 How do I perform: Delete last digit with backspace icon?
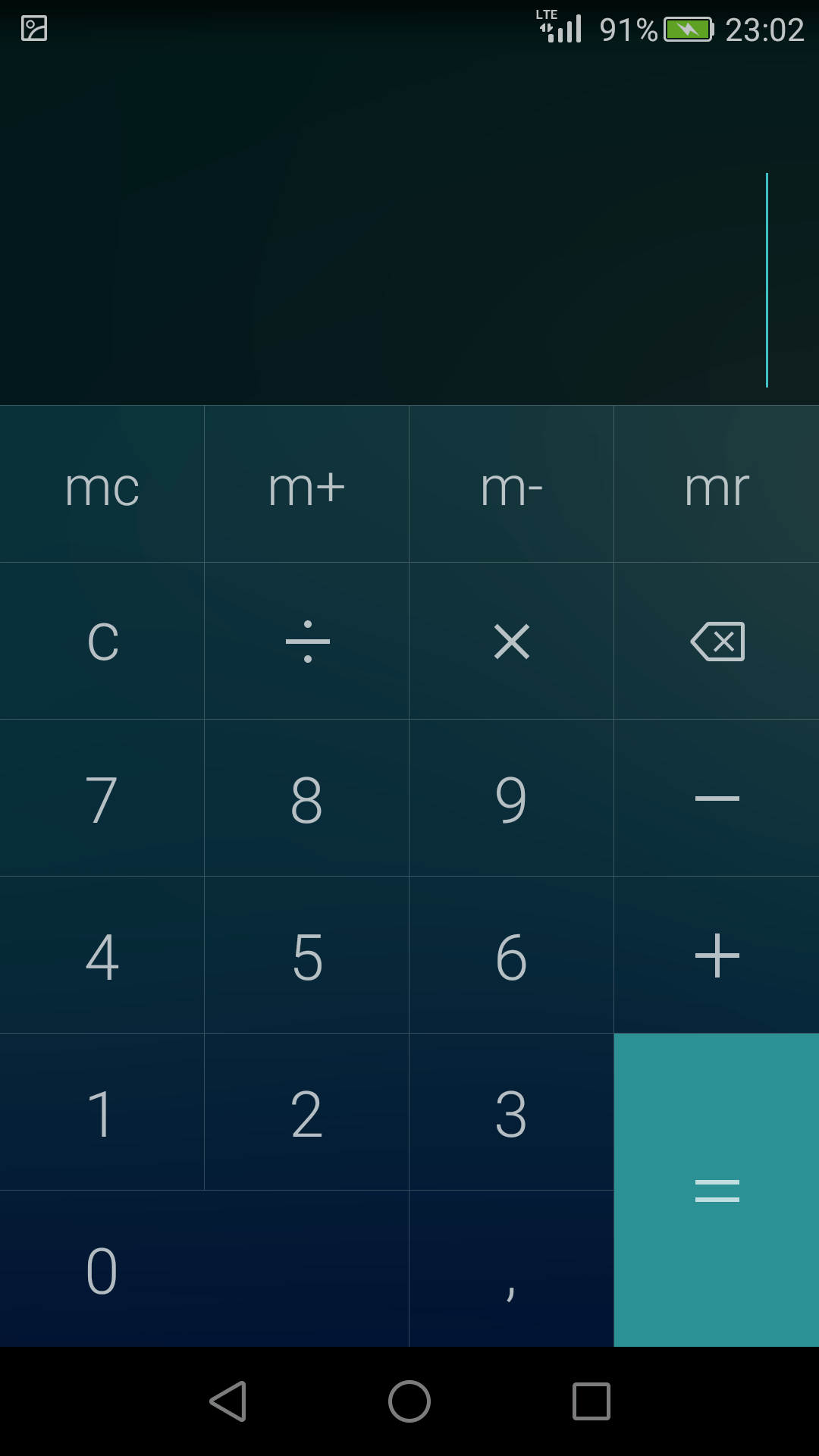pos(716,642)
